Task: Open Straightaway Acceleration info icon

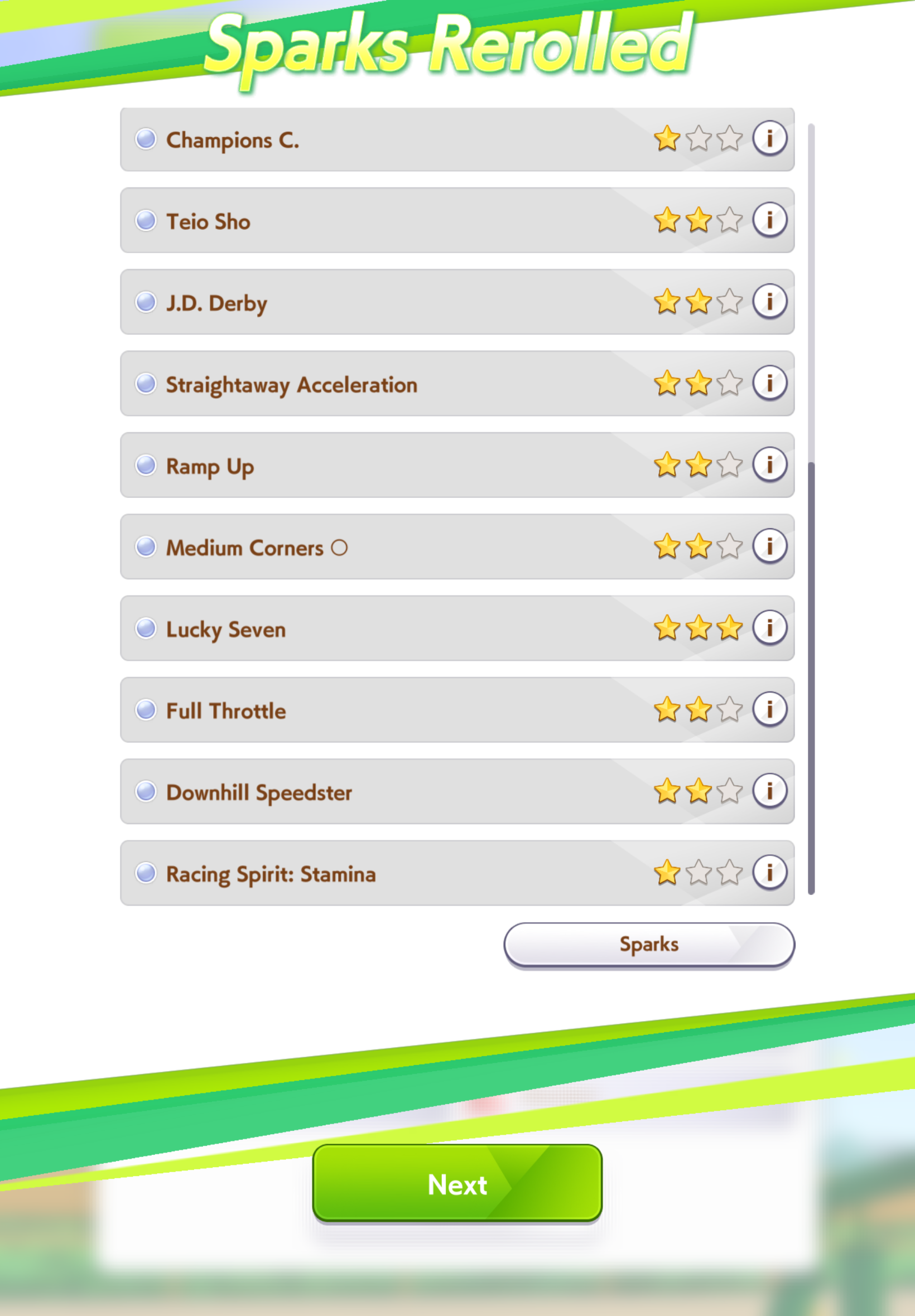Action: [769, 383]
